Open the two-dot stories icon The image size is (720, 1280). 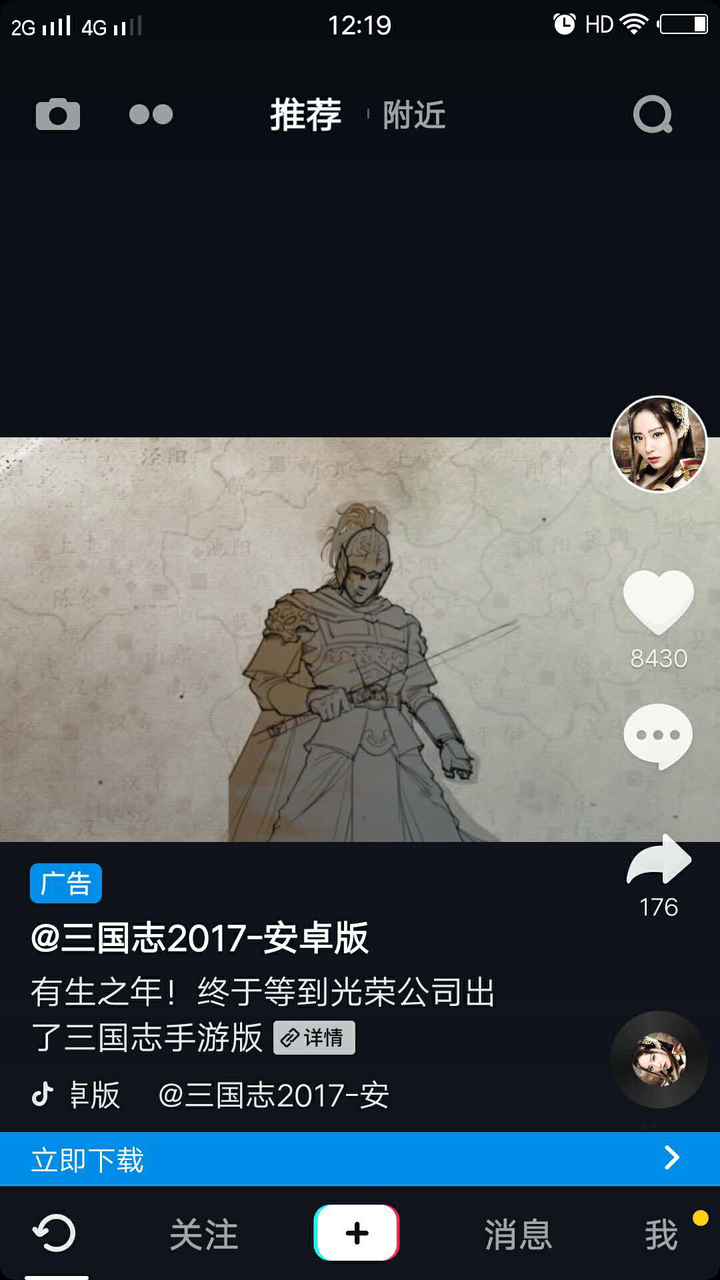pyautogui.click(x=151, y=115)
